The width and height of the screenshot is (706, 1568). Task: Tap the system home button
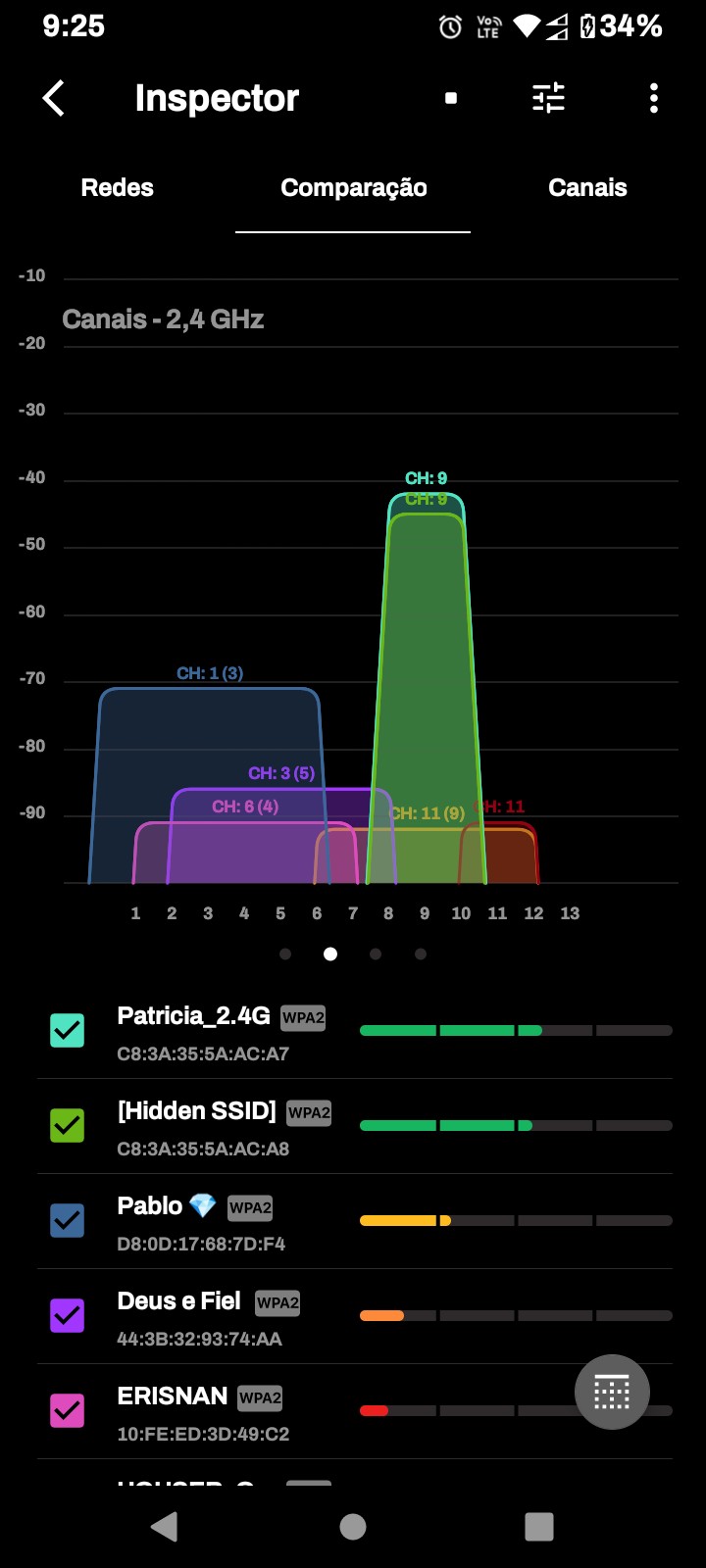353,1526
